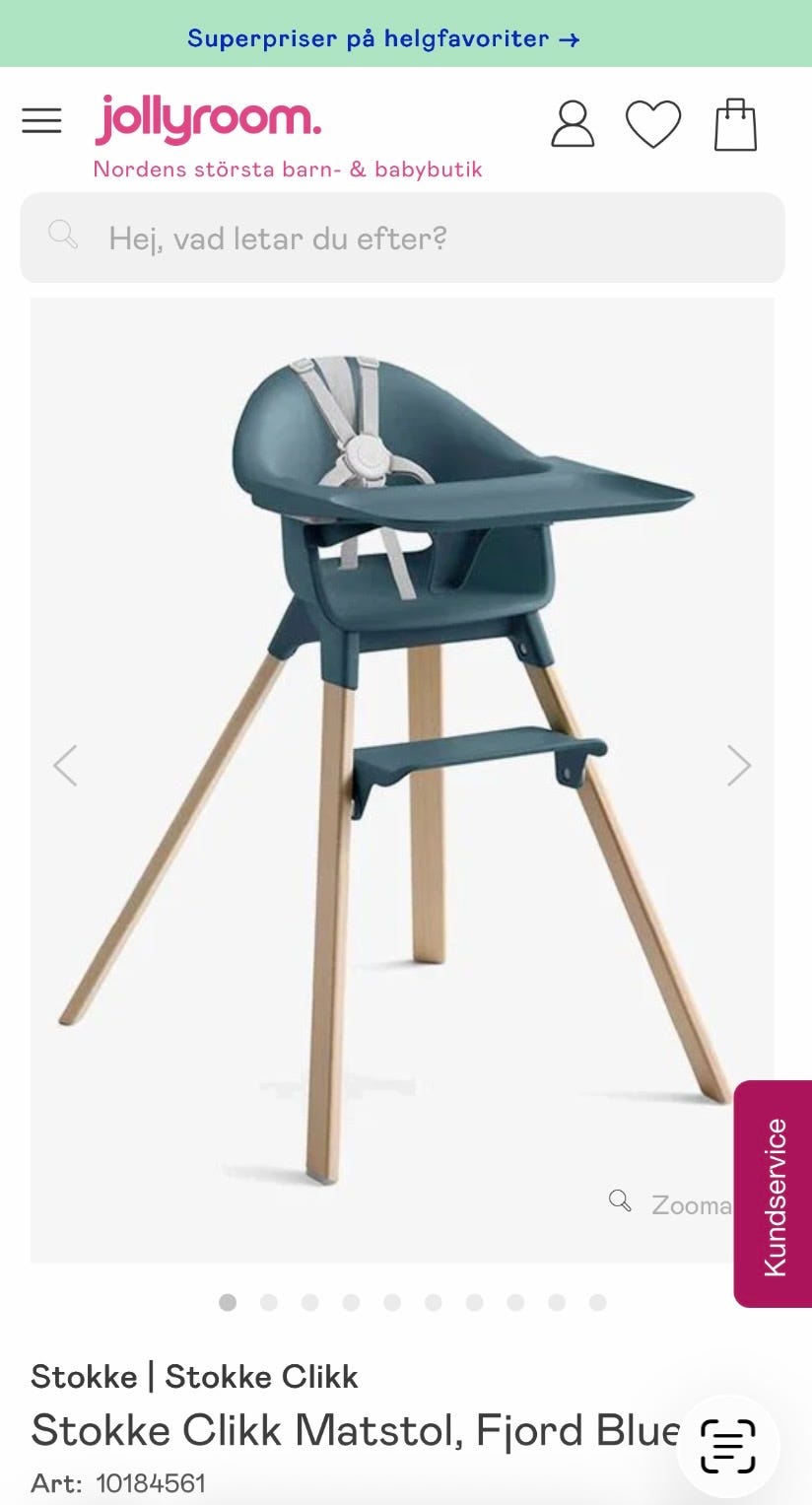This screenshot has width=812, height=1505.
Task: Tap Zooma to enlarge the image
Action: 670,1203
